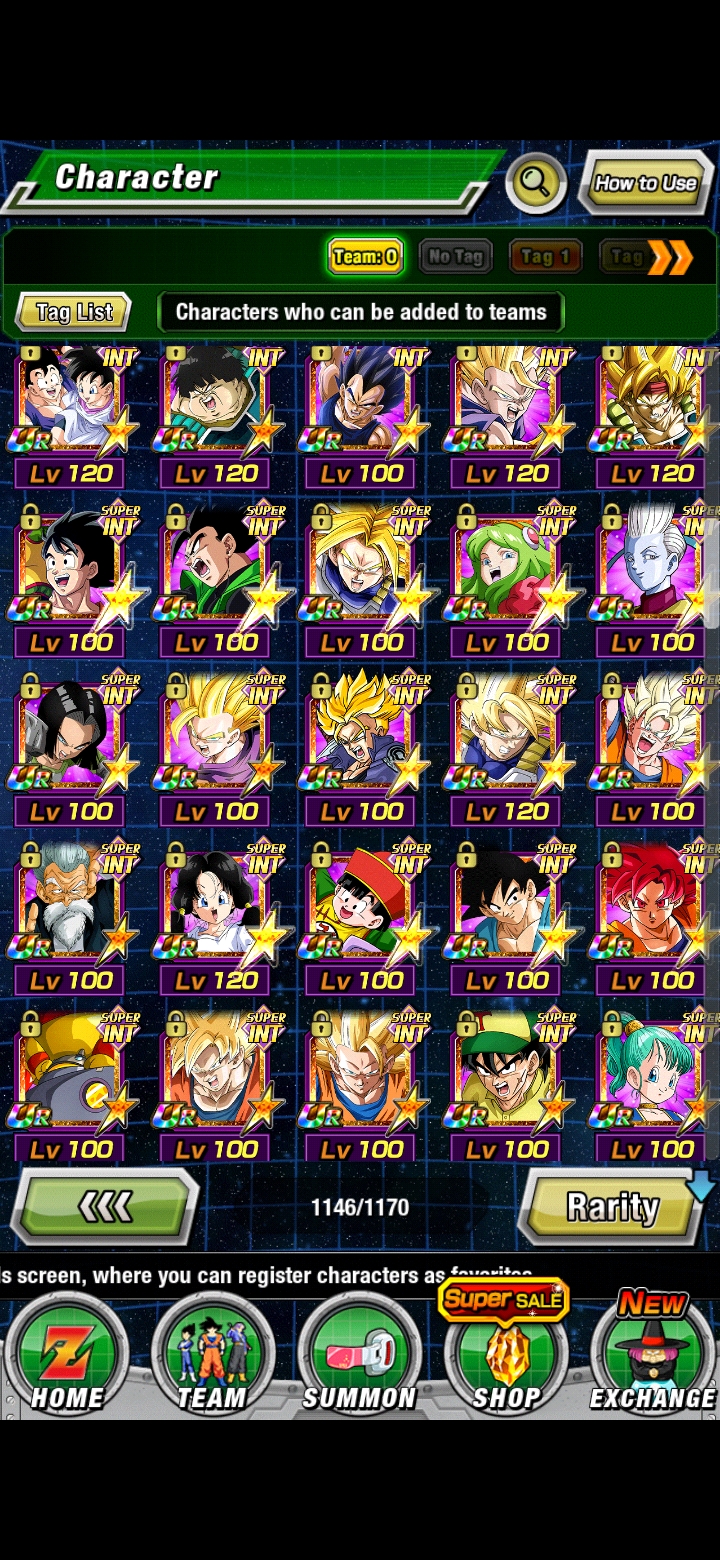The width and height of the screenshot is (720, 1560).
Task: Open the SHOP tab
Action: point(505,1355)
